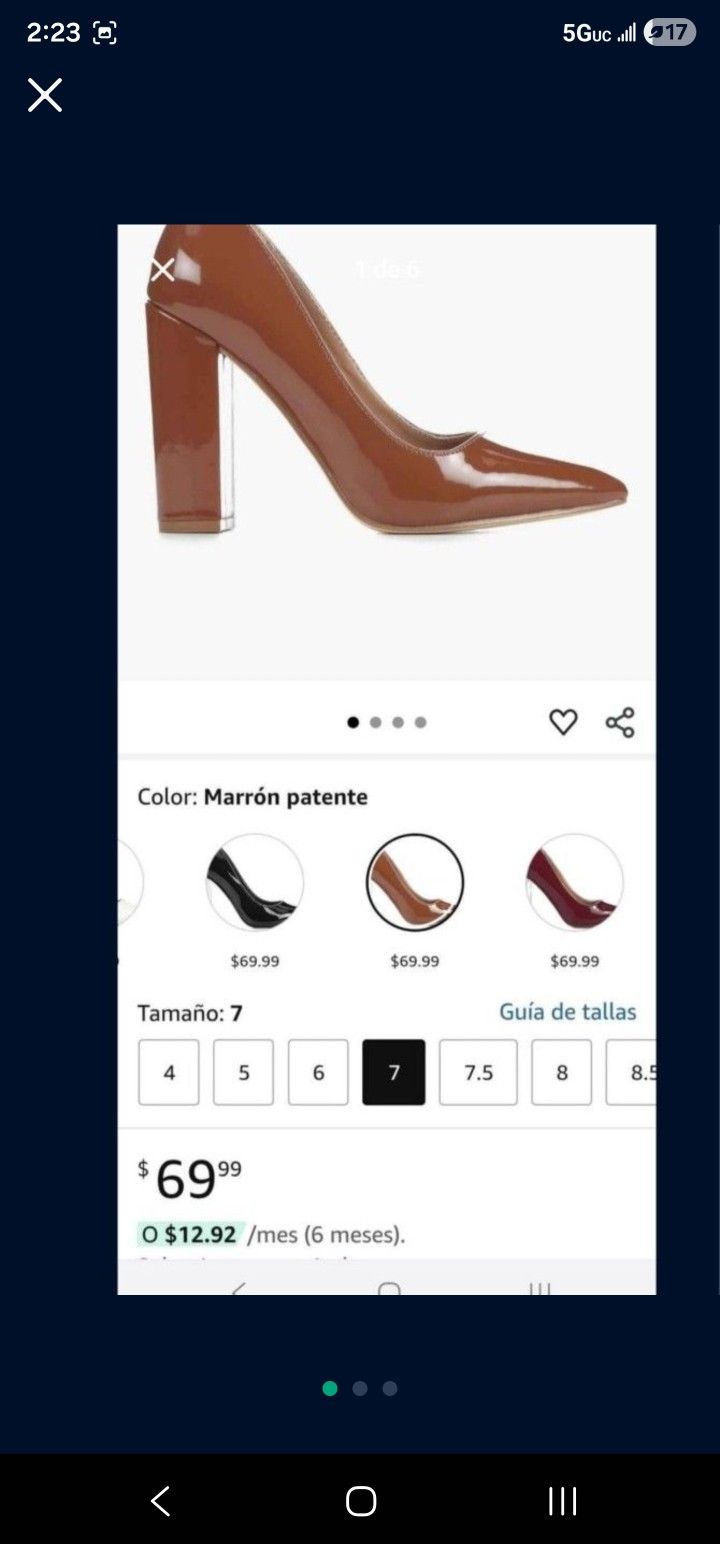Tap the fourth image indicator dot
720x1544 pixels.
click(x=421, y=721)
